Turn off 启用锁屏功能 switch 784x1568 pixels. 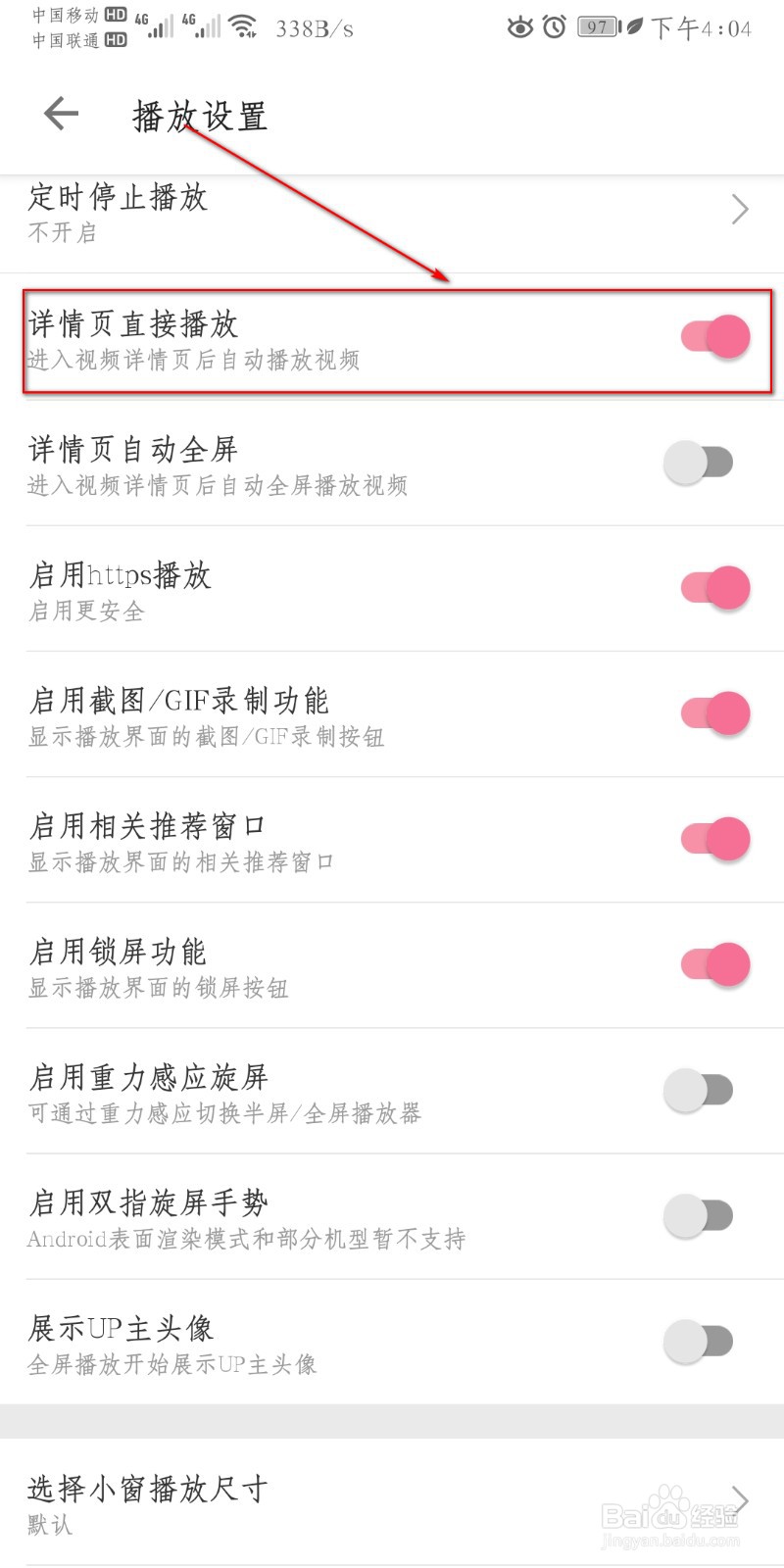tap(715, 964)
